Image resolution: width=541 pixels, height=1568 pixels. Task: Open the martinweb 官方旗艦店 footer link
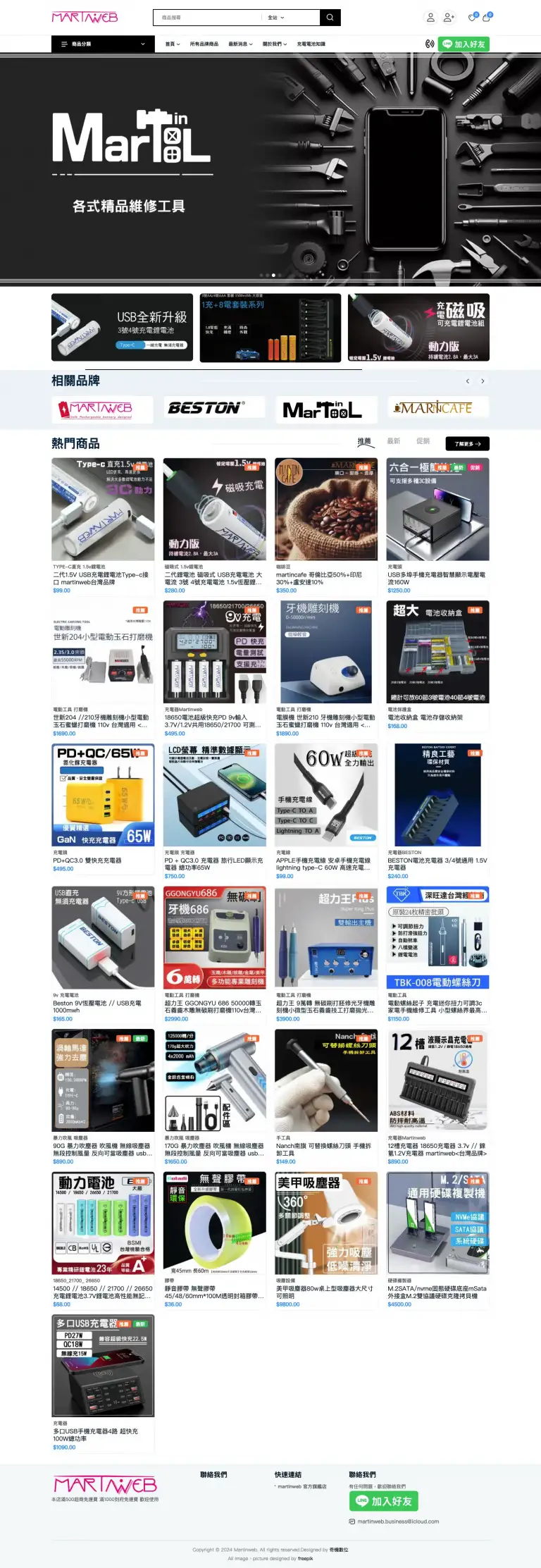pyautogui.click(x=302, y=1486)
